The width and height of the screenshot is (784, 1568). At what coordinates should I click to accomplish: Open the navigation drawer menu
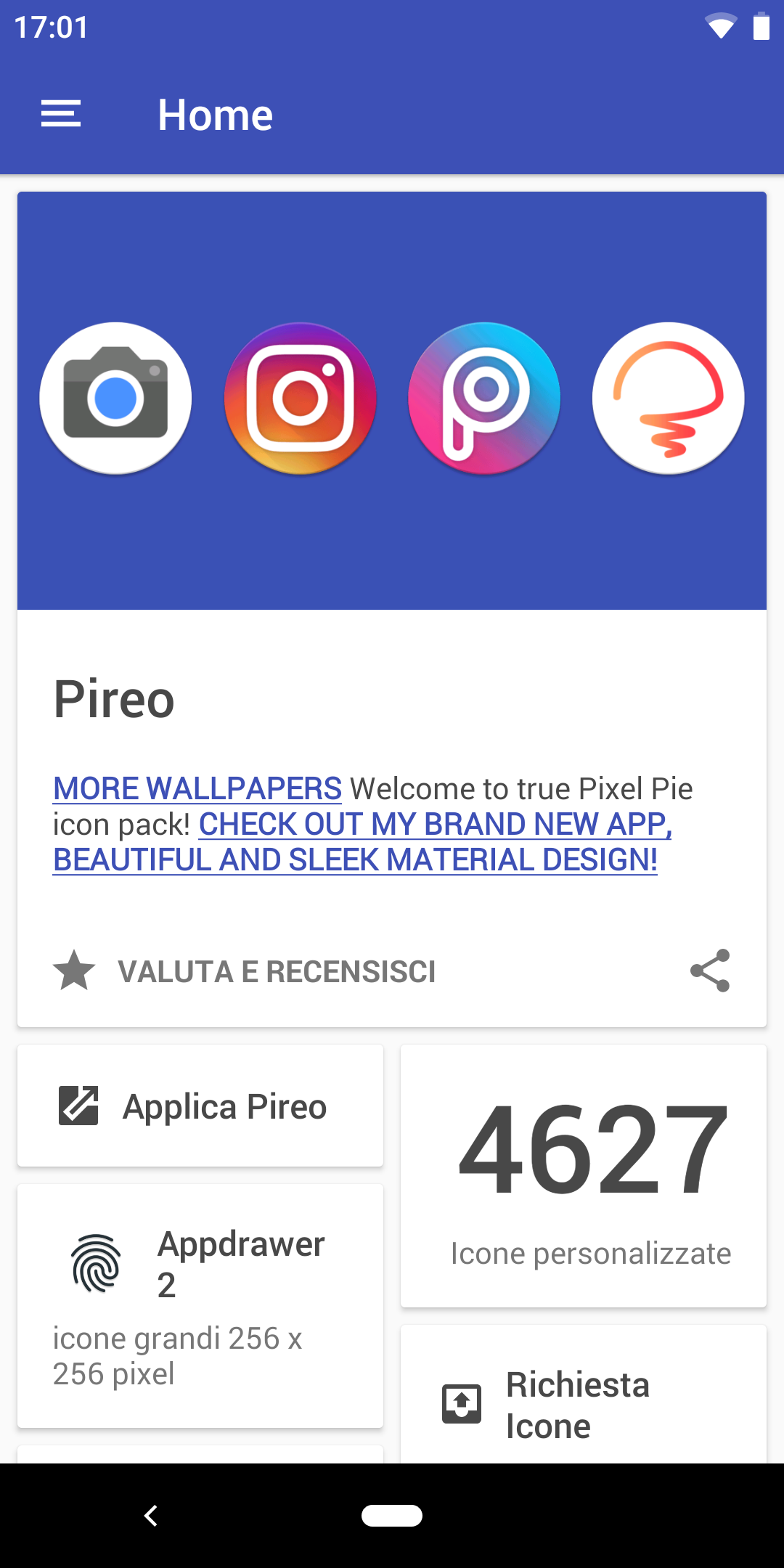pyautogui.click(x=61, y=114)
